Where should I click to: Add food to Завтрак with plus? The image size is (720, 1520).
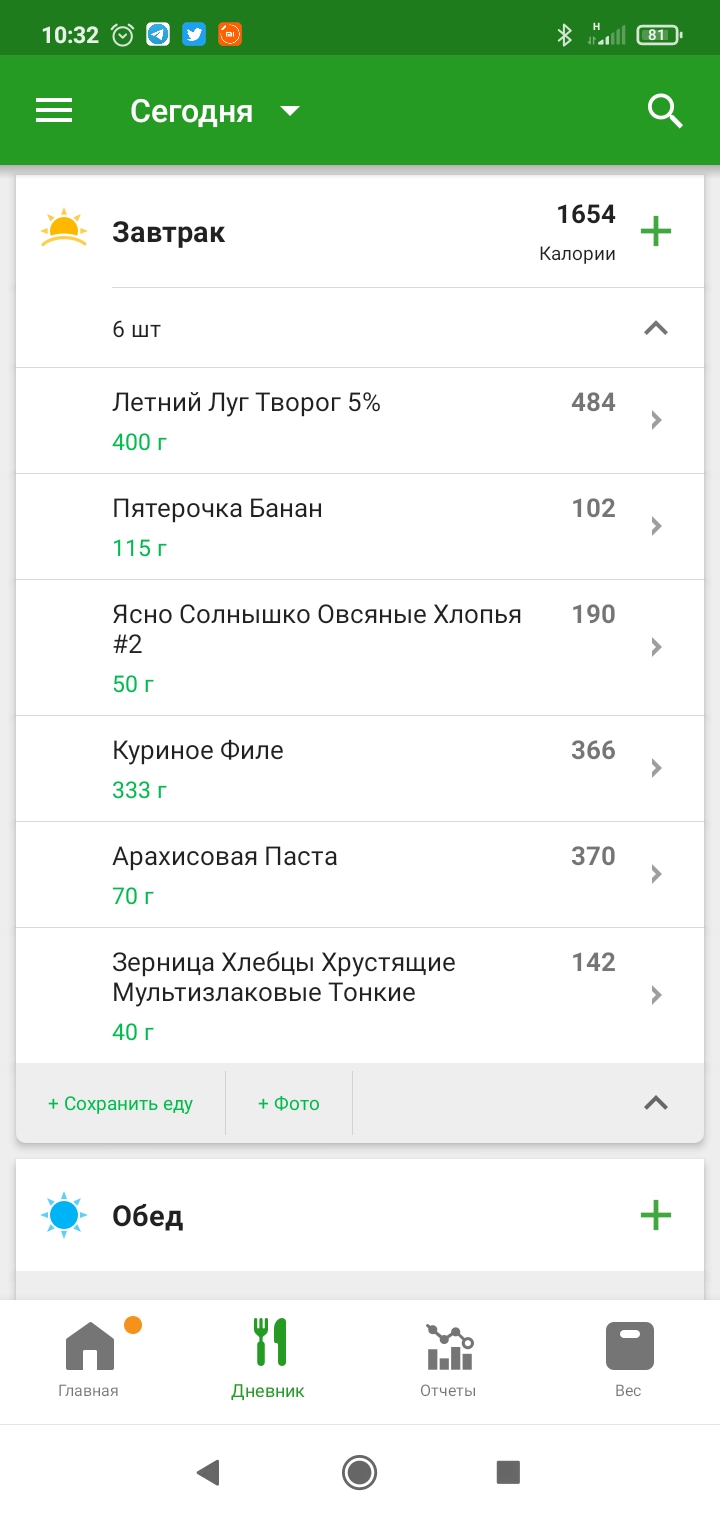[656, 232]
